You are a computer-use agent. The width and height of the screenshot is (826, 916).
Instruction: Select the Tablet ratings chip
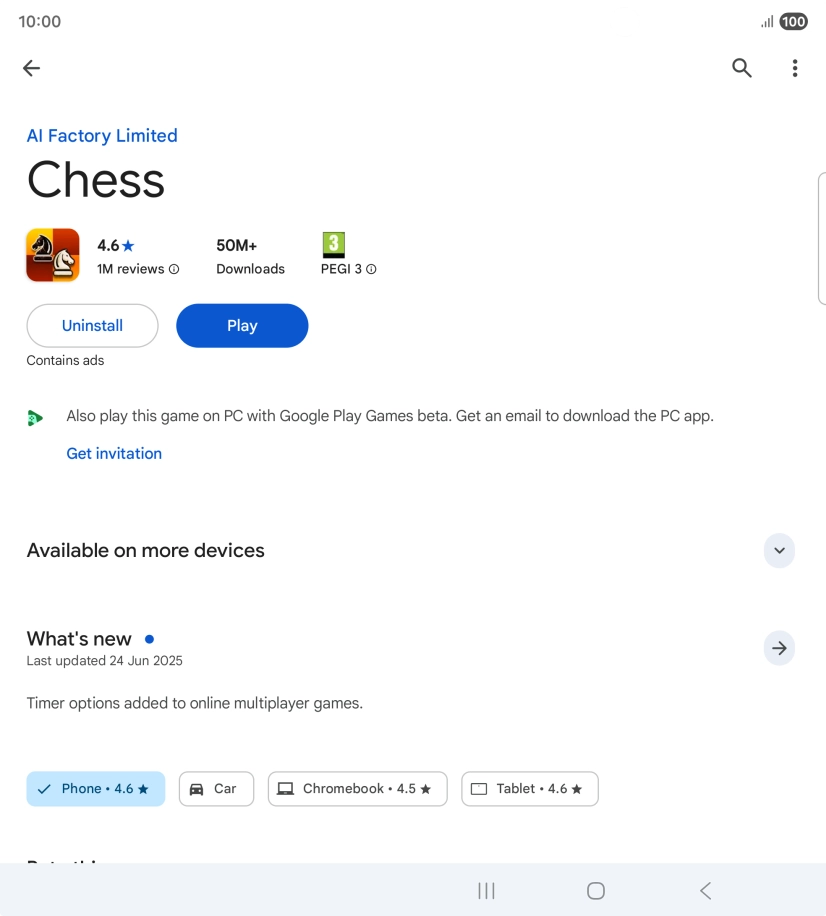tap(529, 789)
